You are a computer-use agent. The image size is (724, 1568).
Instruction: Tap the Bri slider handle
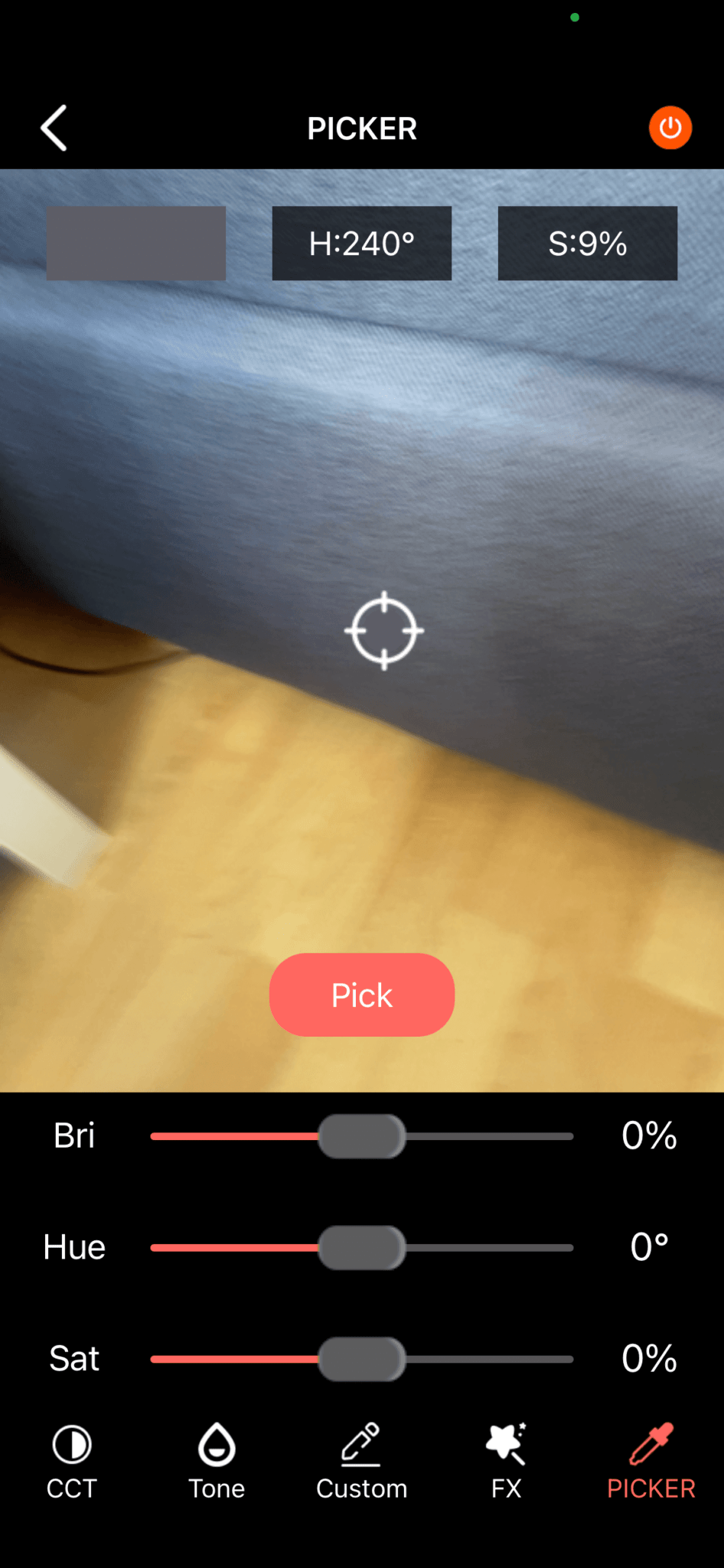362,1136
